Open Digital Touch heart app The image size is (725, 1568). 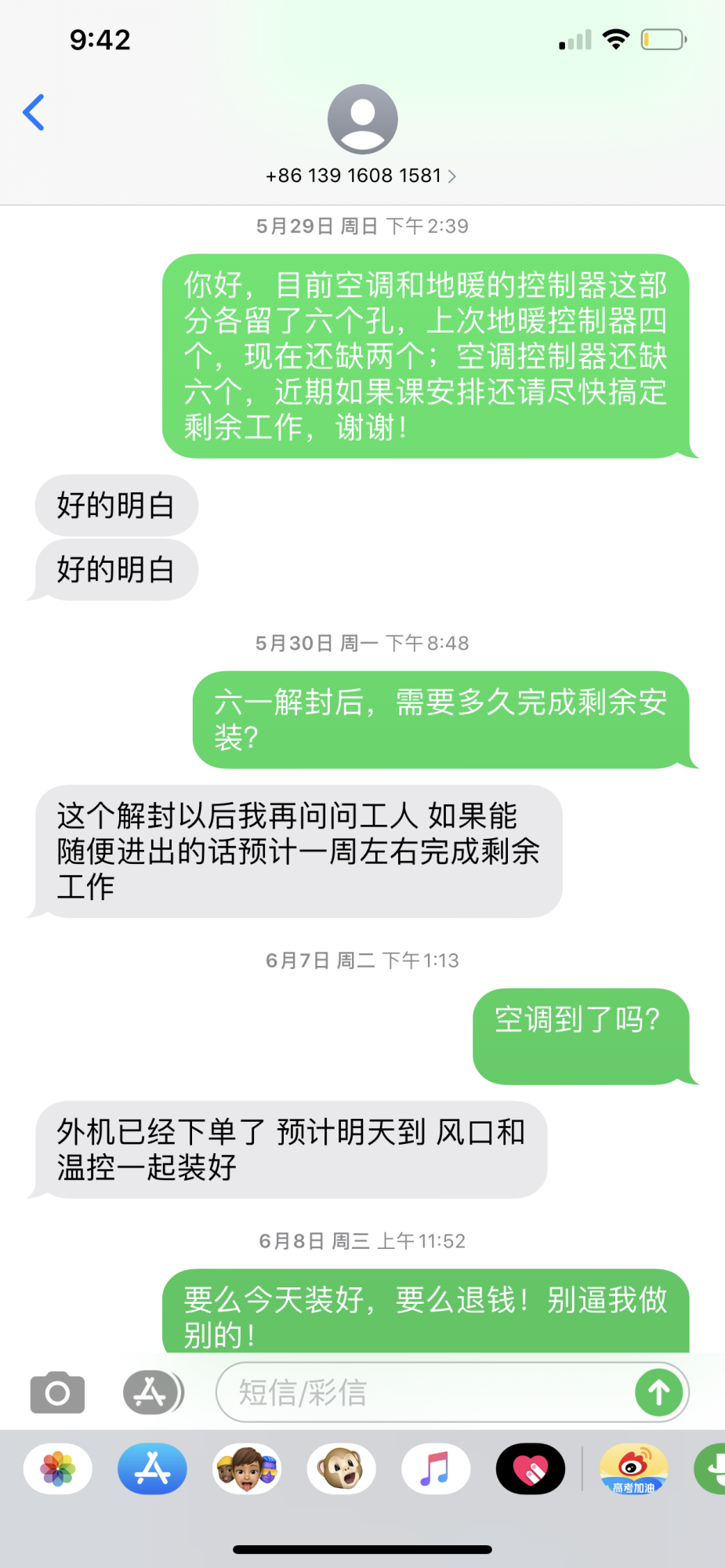[x=531, y=1468]
